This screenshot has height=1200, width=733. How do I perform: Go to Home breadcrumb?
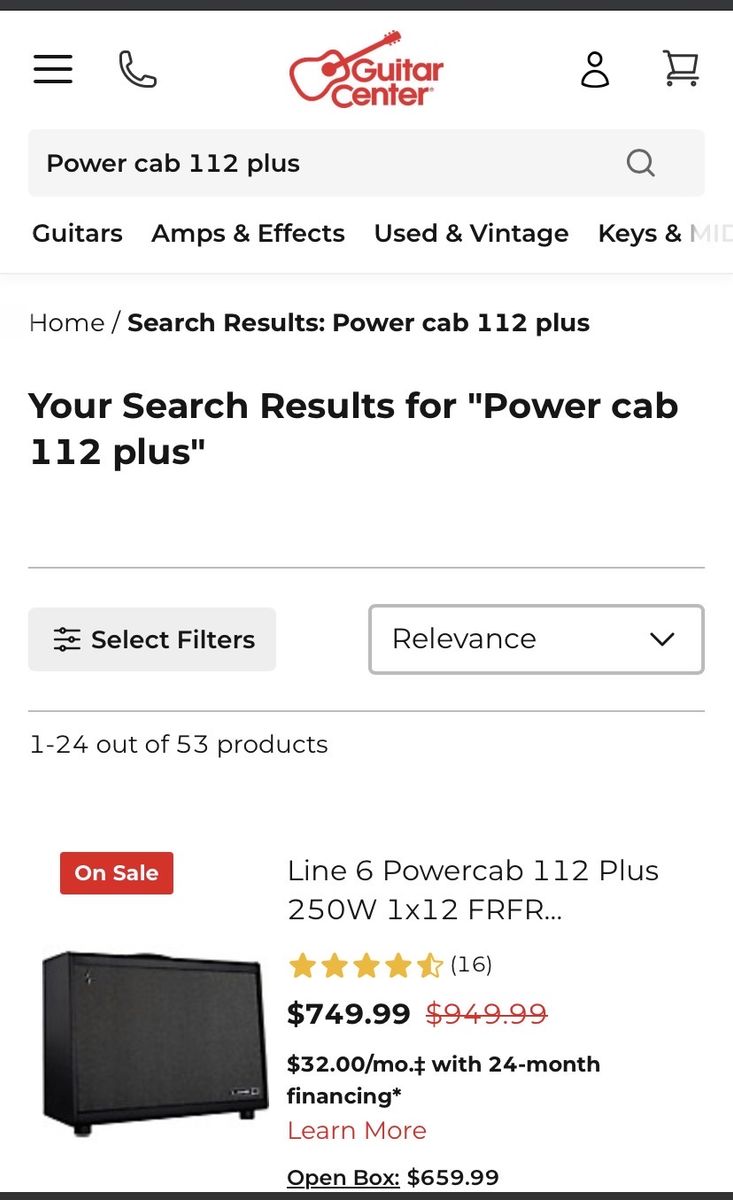(x=67, y=323)
